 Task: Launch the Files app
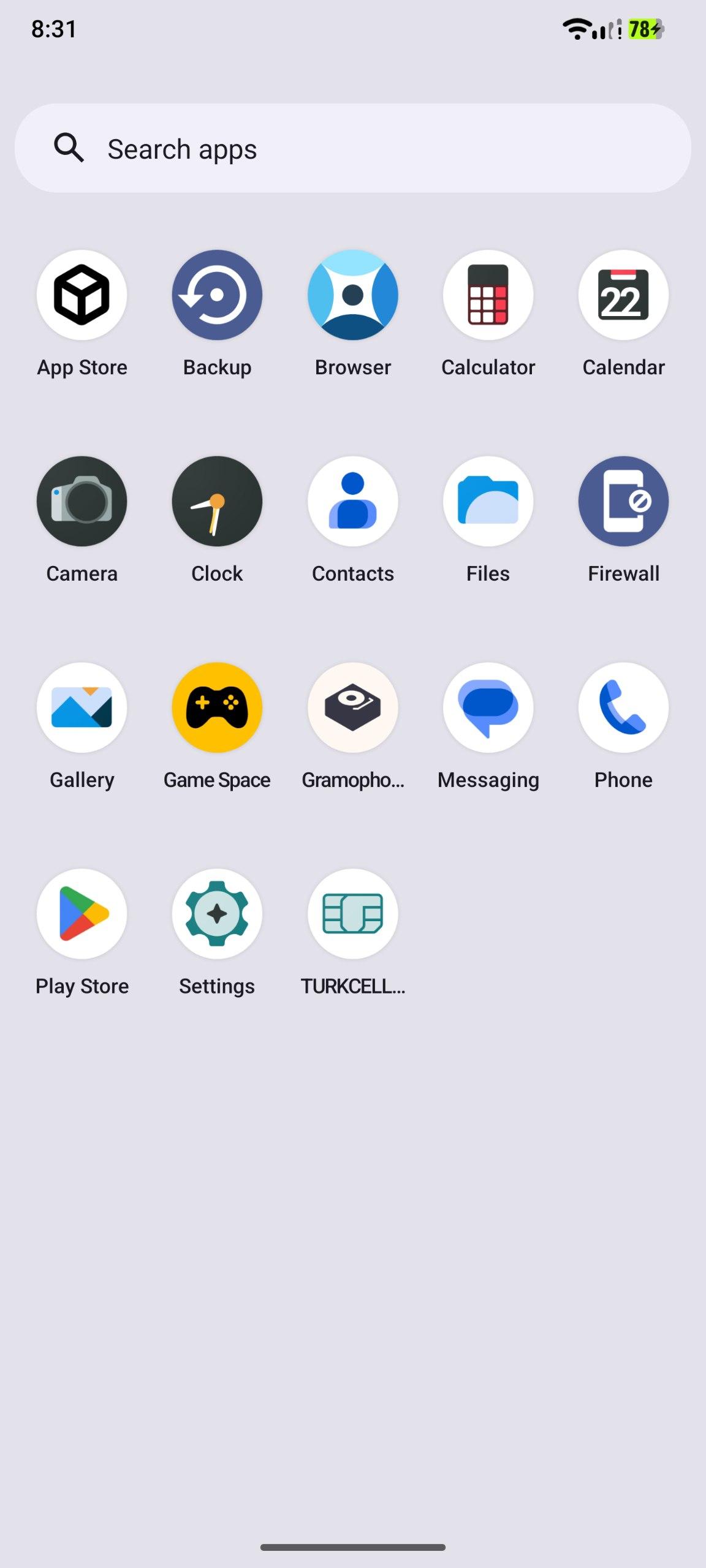click(x=488, y=502)
